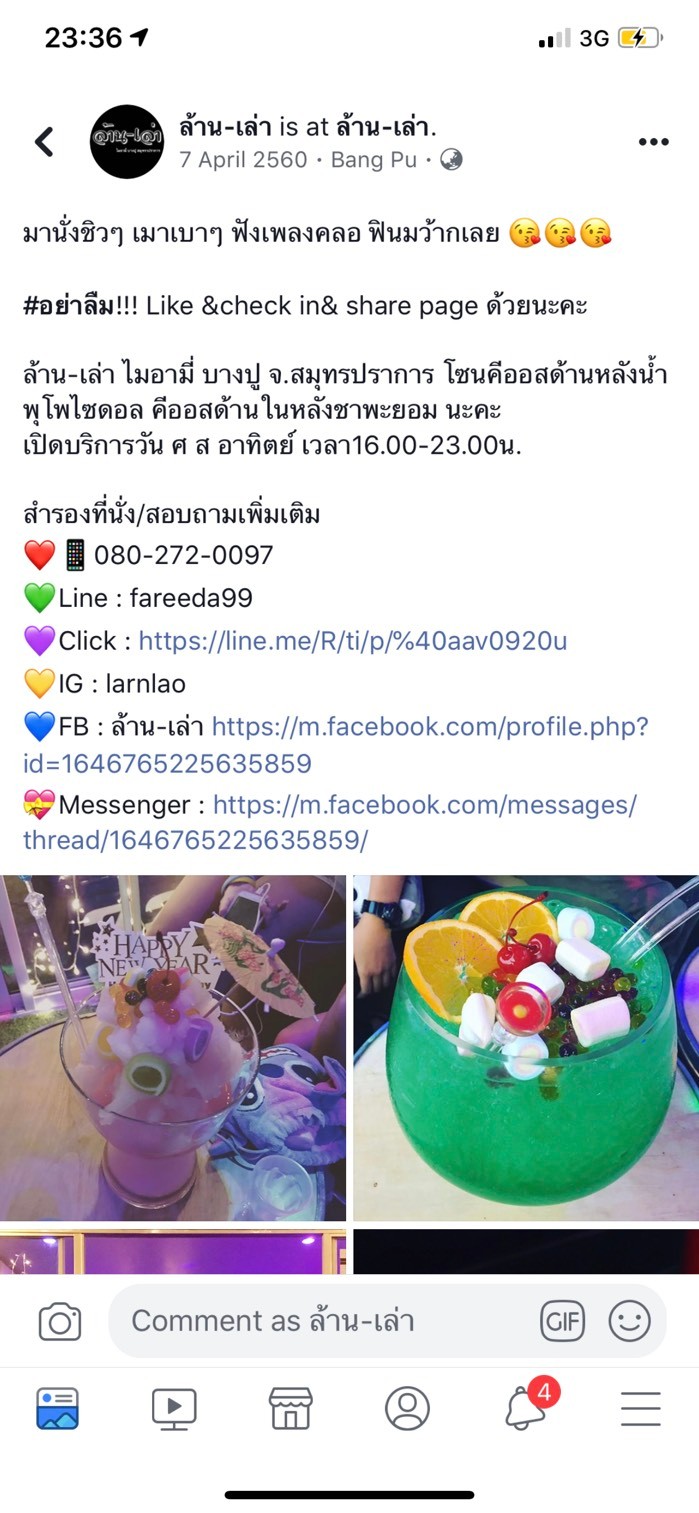Open the Messenger thread link

[330, 822]
